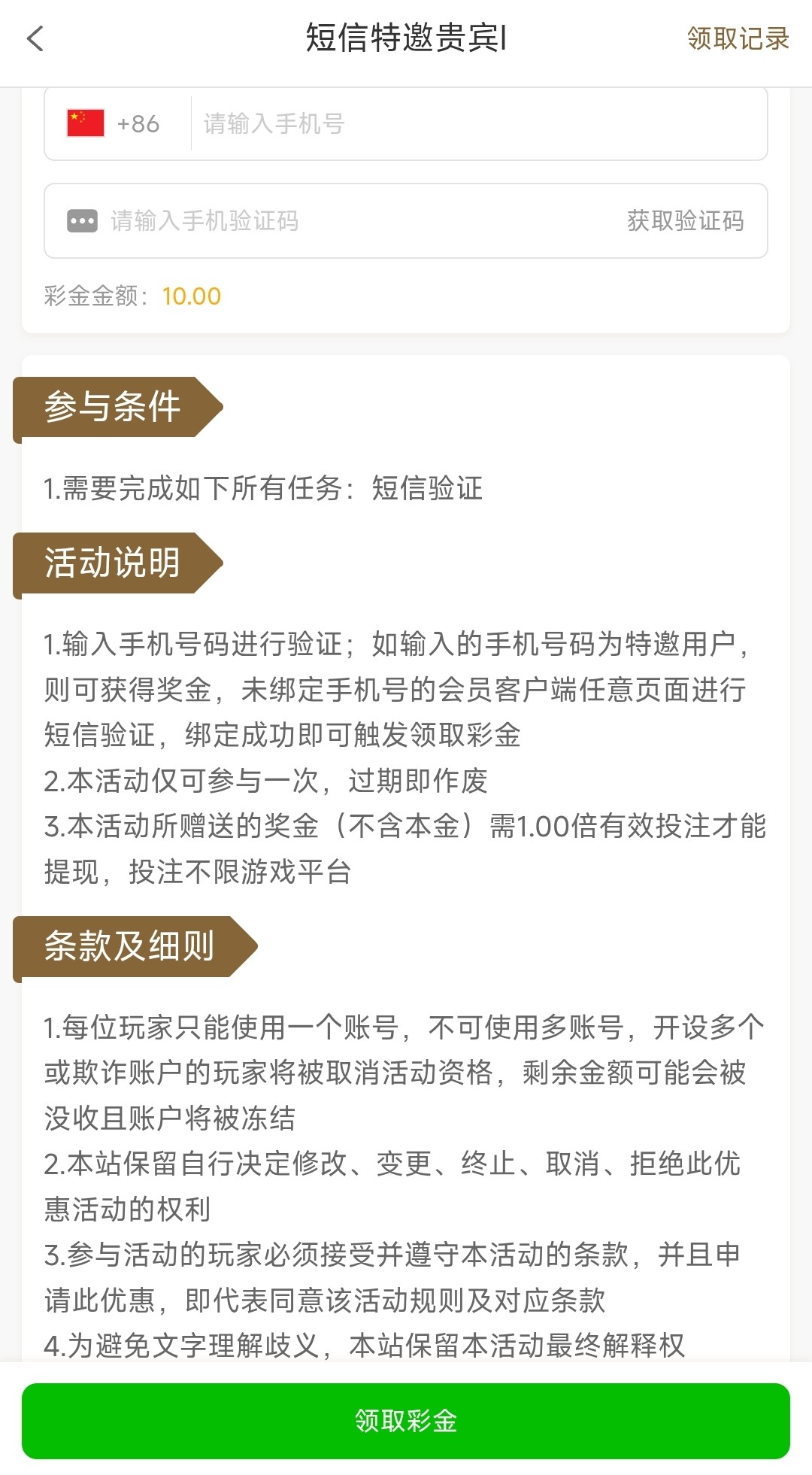Open 领取记录 claim history
The width and height of the screenshot is (812, 1475).
click(x=738, y=38)
